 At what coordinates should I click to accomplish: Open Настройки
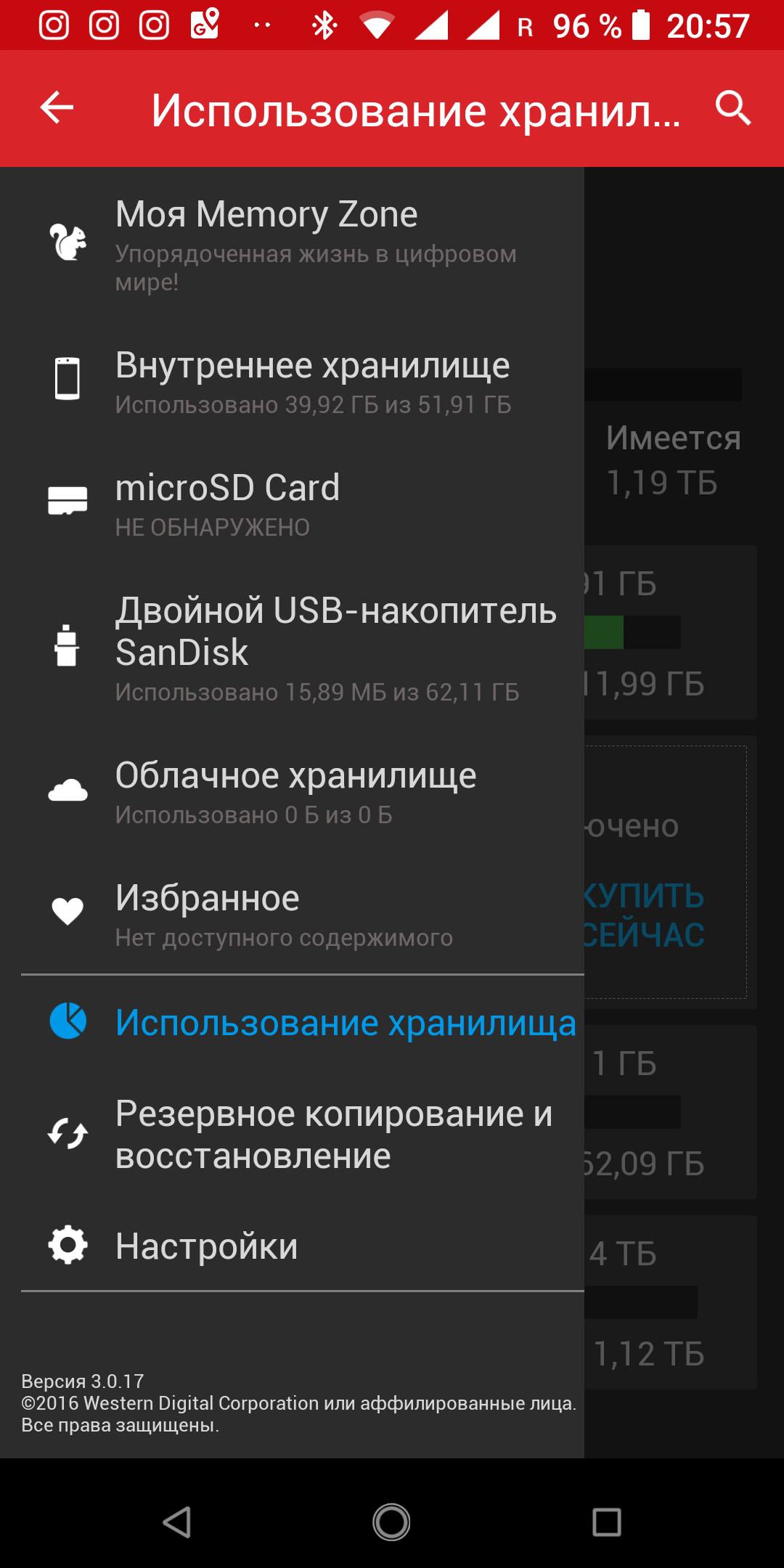coord(290,1246)
